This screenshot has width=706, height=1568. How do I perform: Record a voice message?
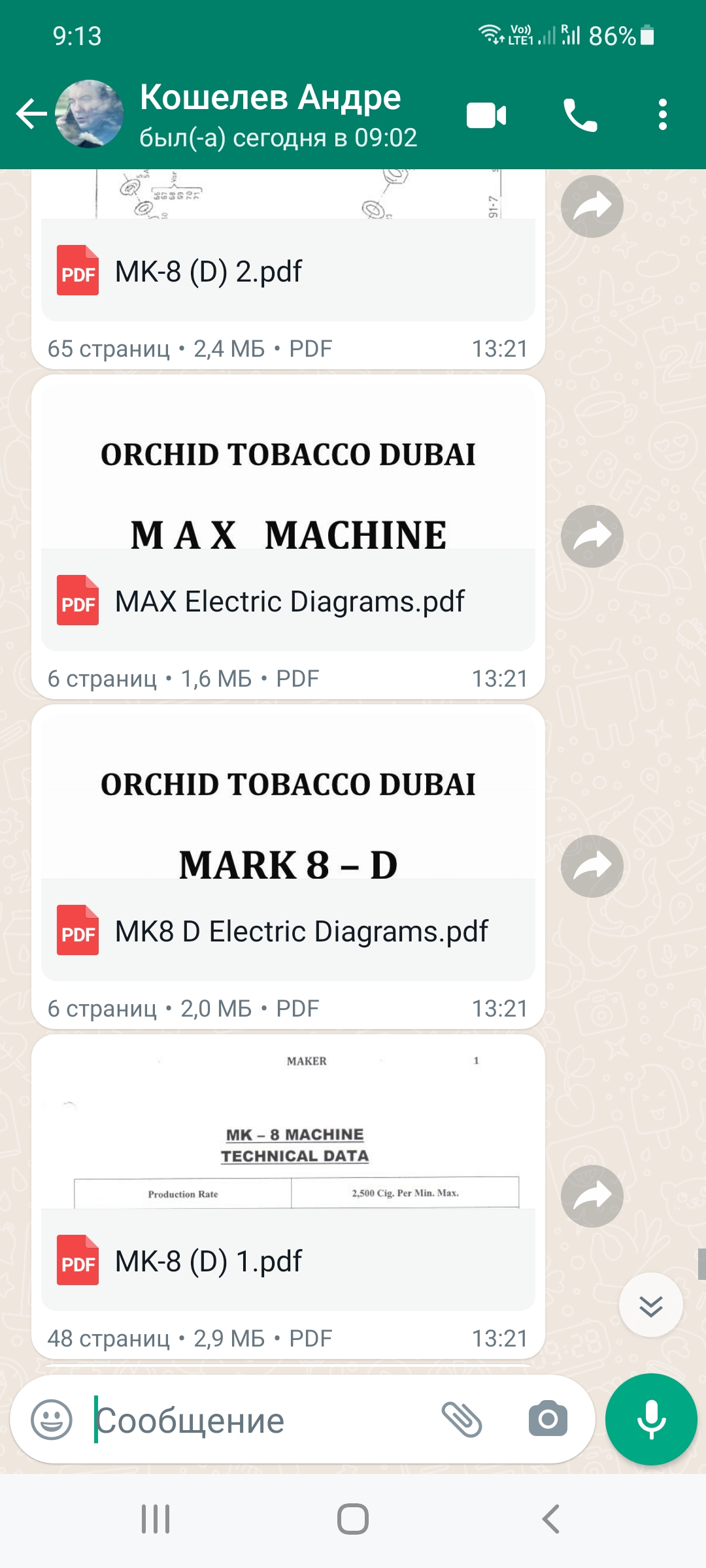(651, 1419)
